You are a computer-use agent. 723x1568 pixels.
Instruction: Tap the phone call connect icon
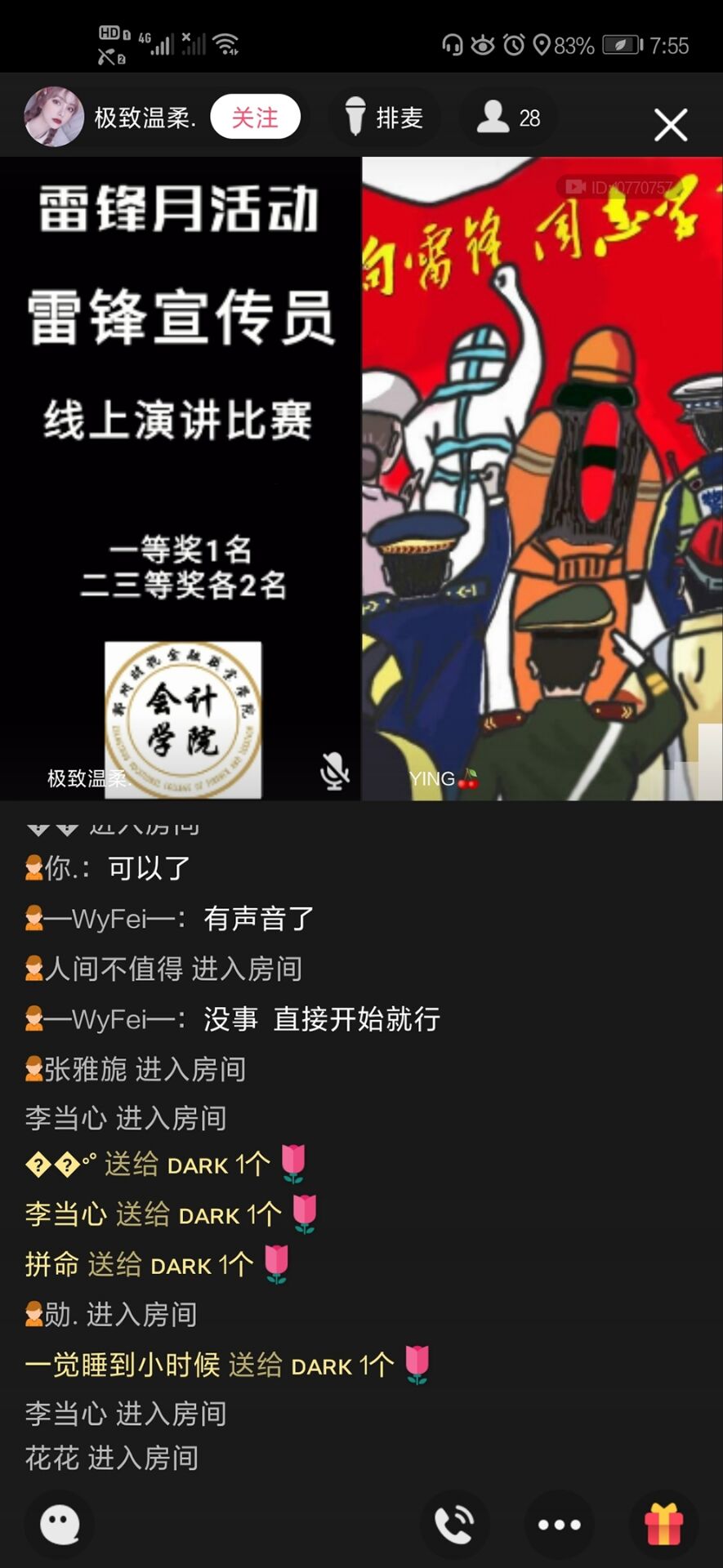(x=454, y=1524)
